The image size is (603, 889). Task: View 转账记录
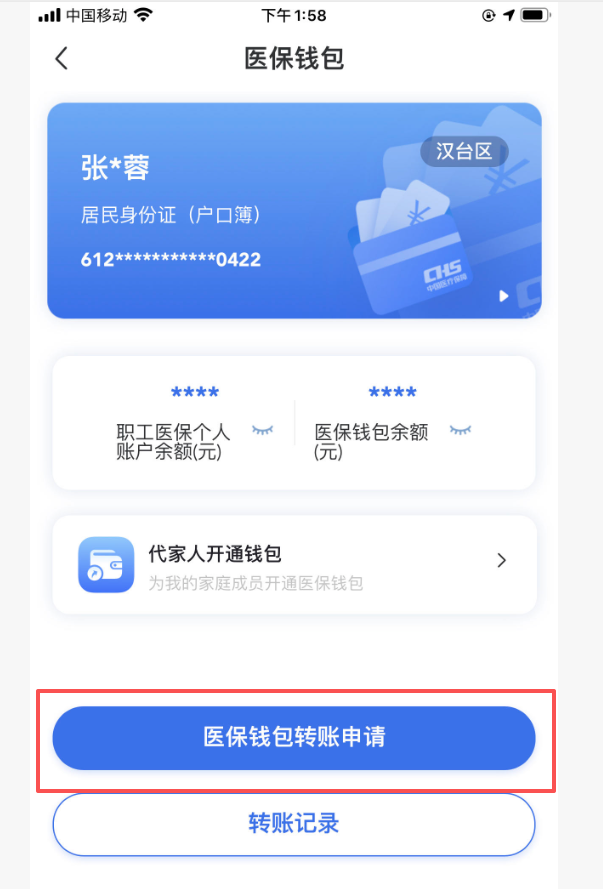pyautogui.click(x=294, y=824)
